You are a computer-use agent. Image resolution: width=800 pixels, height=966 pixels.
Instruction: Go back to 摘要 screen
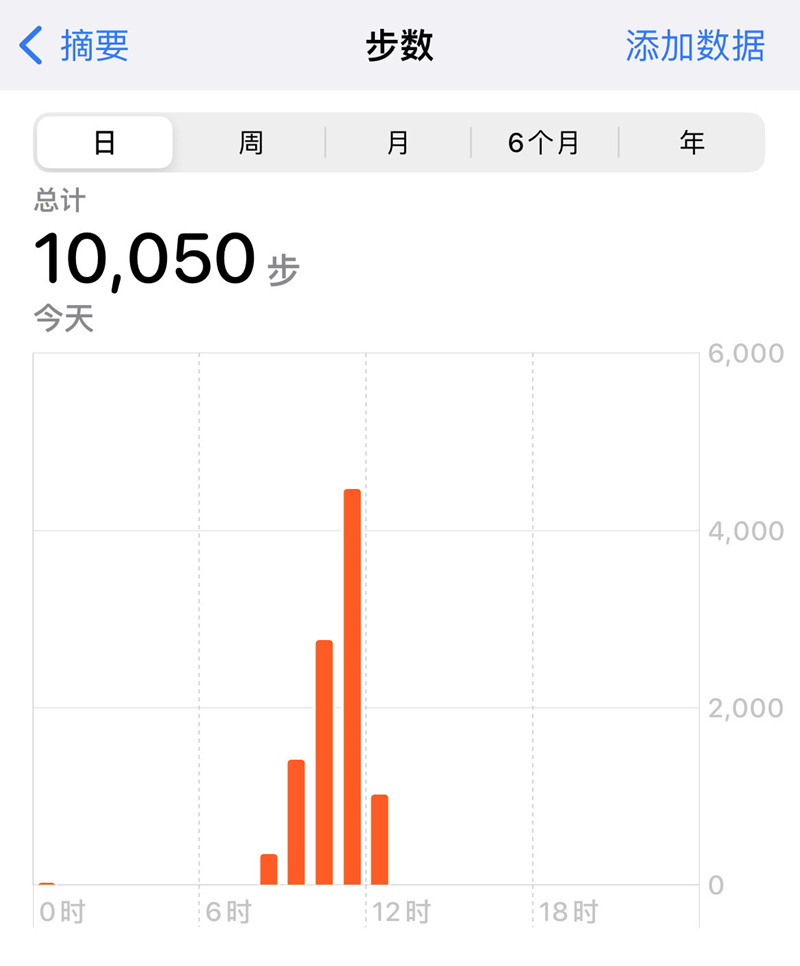(x=75, y=46)
